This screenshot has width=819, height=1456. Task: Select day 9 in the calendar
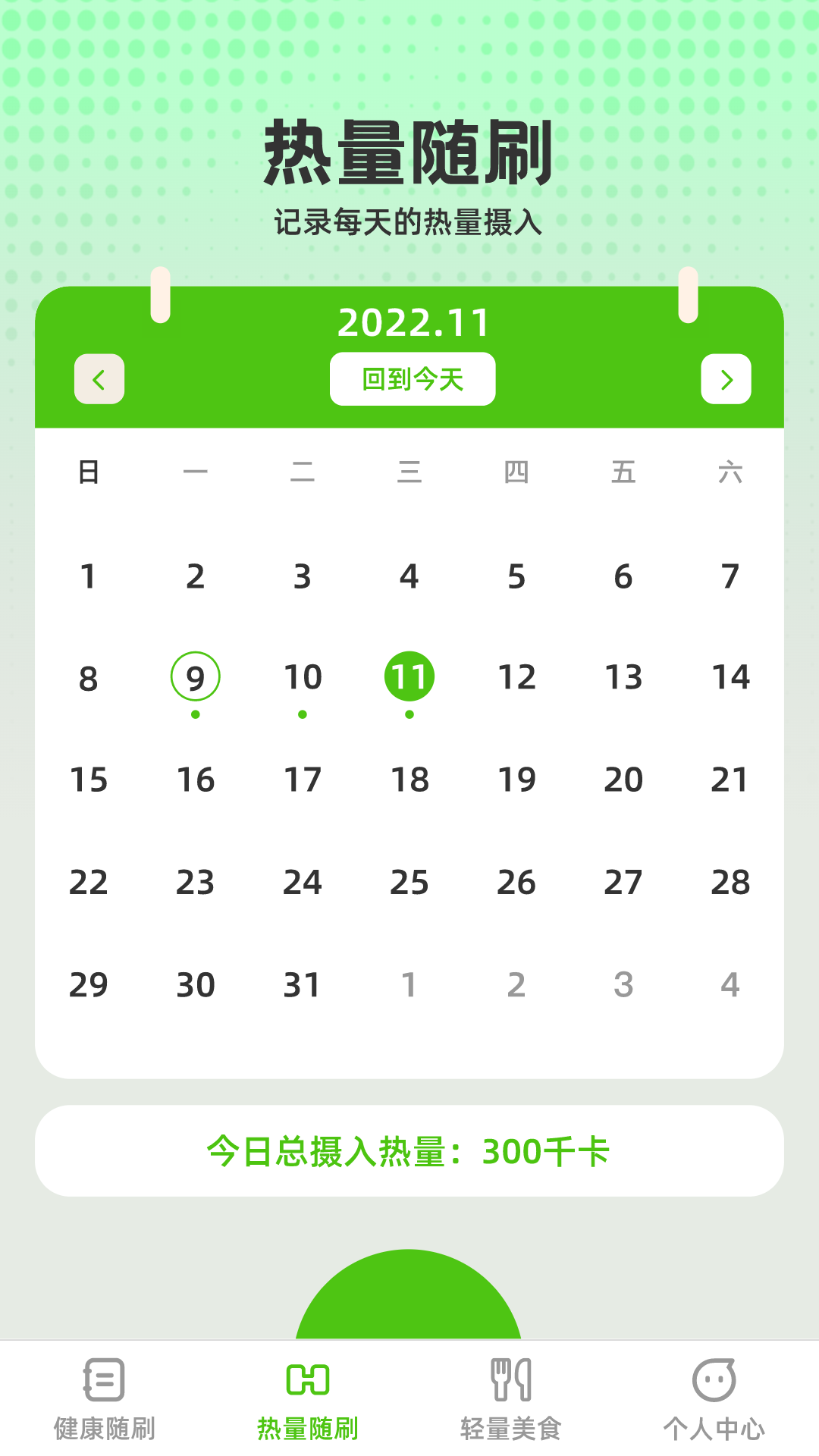tap(196, 677)
